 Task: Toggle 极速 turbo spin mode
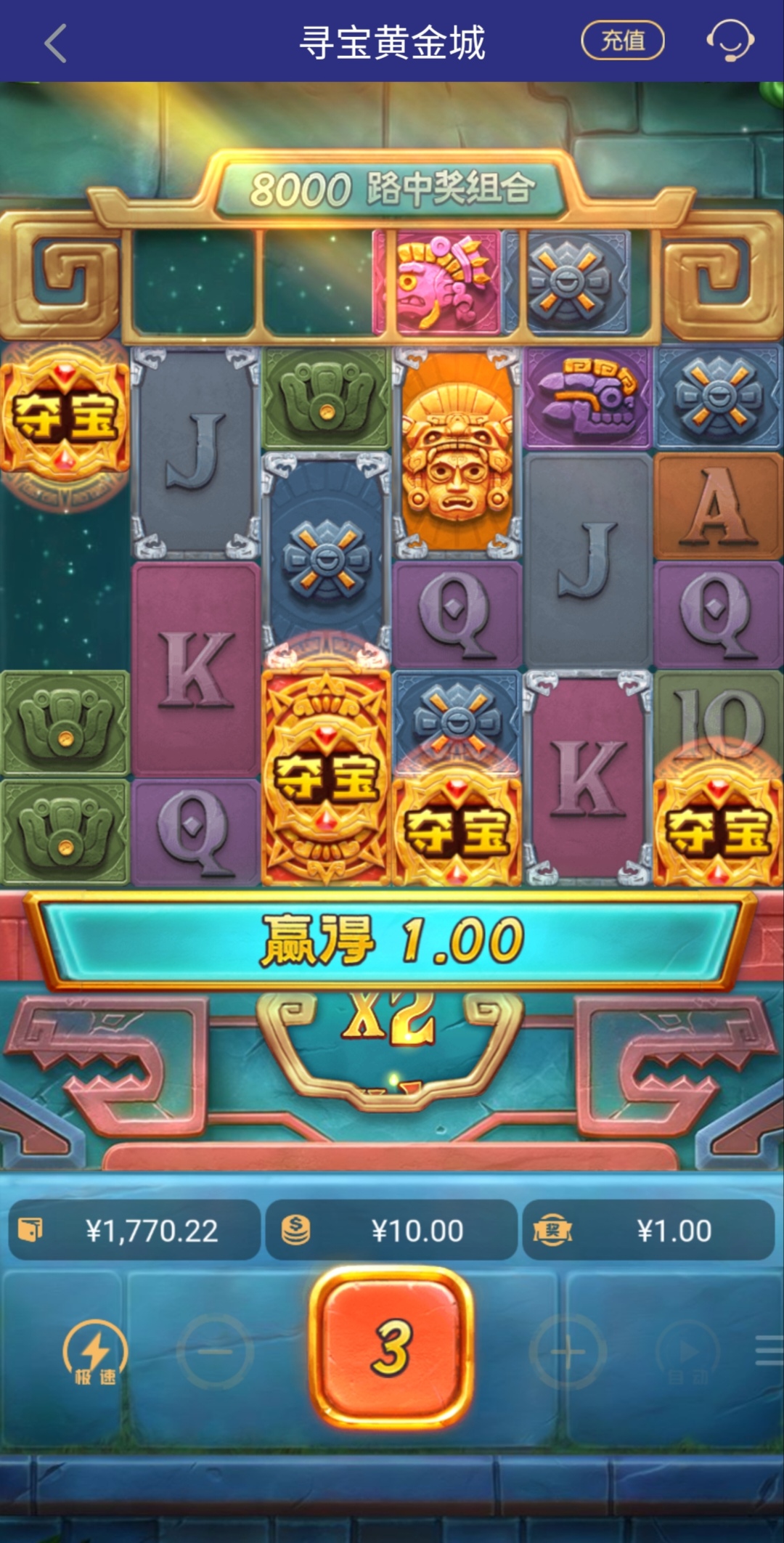pyautogui.click(x=95, y=1352)
